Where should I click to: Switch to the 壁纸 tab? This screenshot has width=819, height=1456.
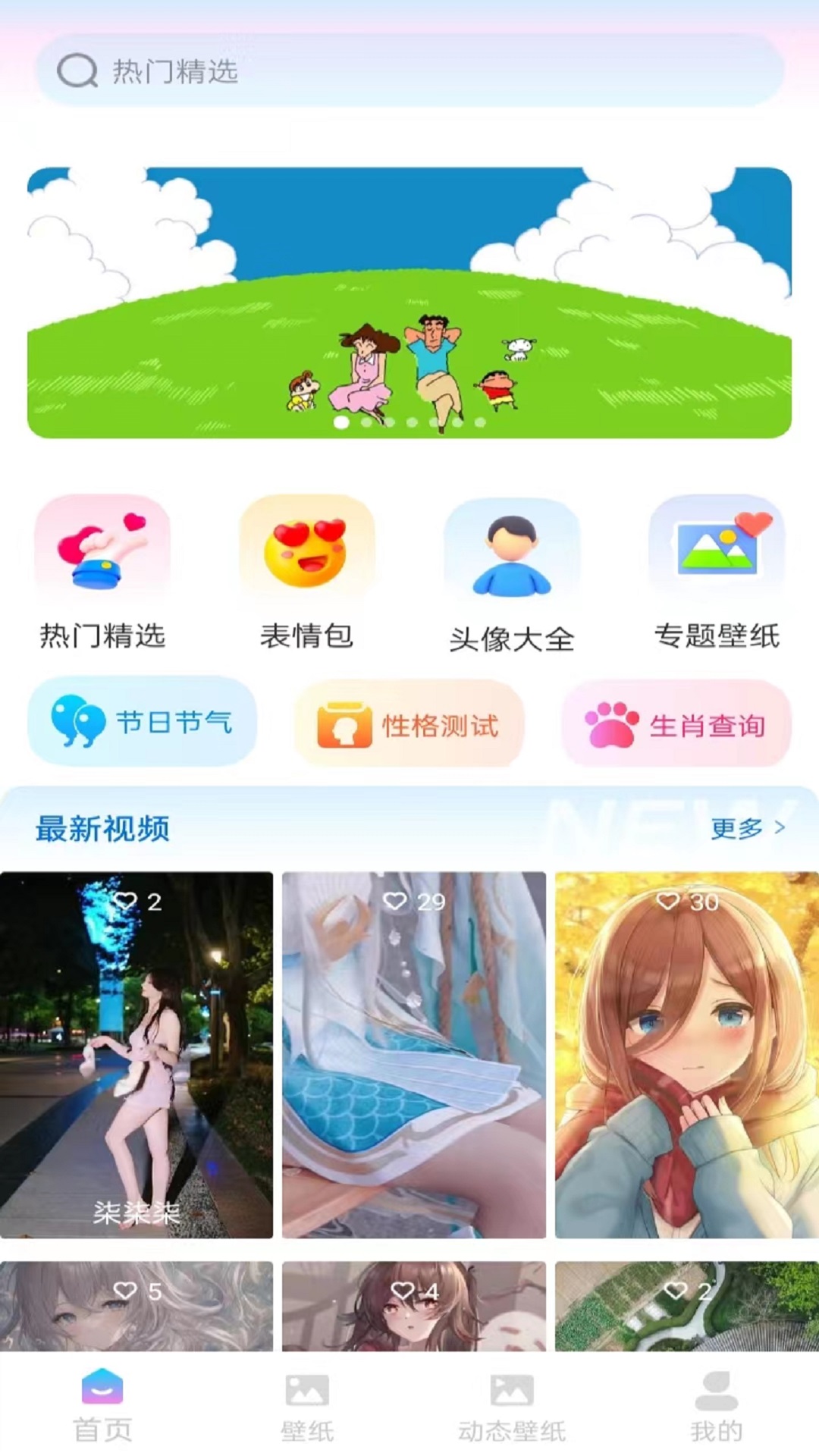pos(307,1407)
